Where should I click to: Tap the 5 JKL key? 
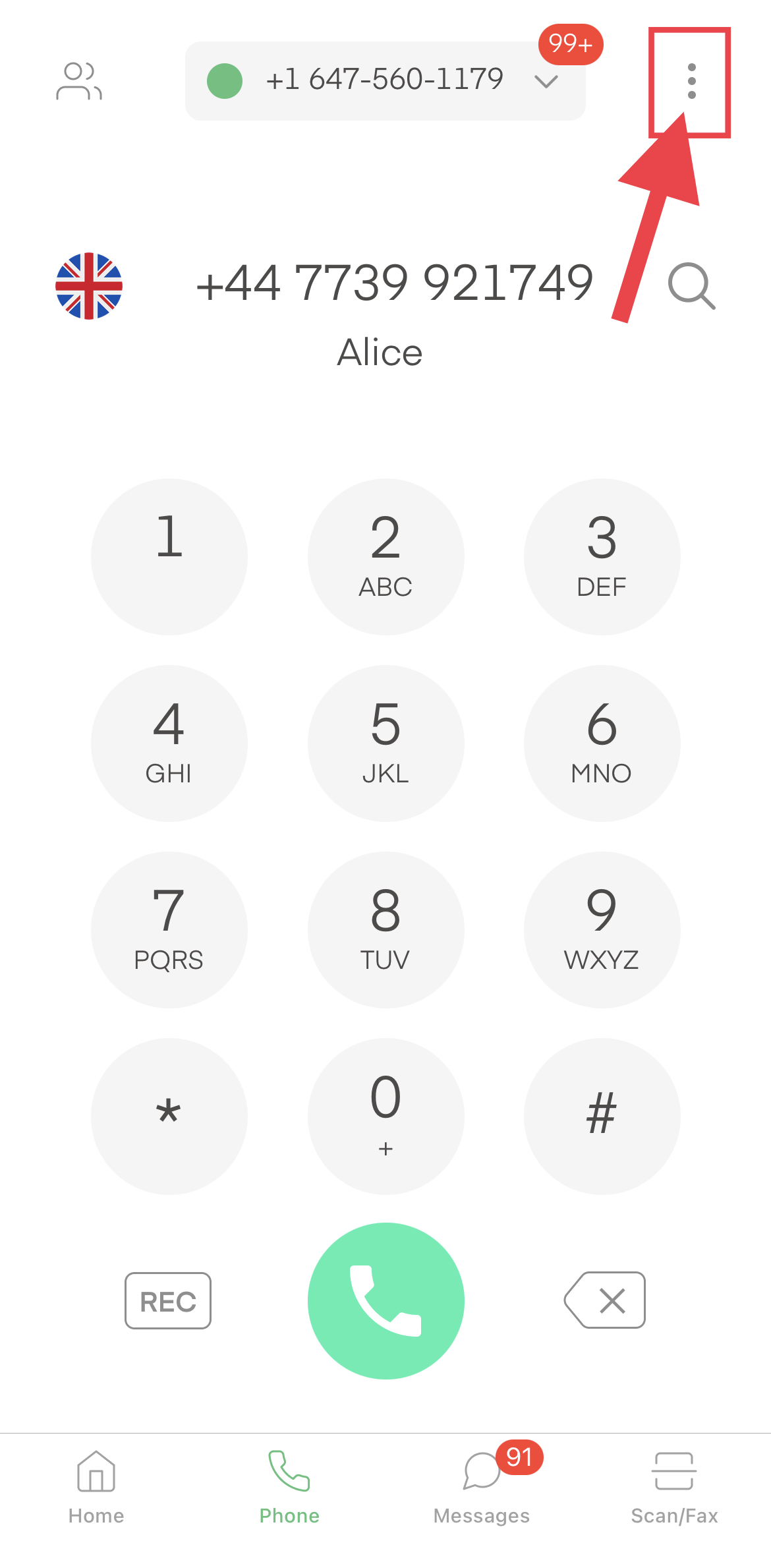[x=385, y=743]
